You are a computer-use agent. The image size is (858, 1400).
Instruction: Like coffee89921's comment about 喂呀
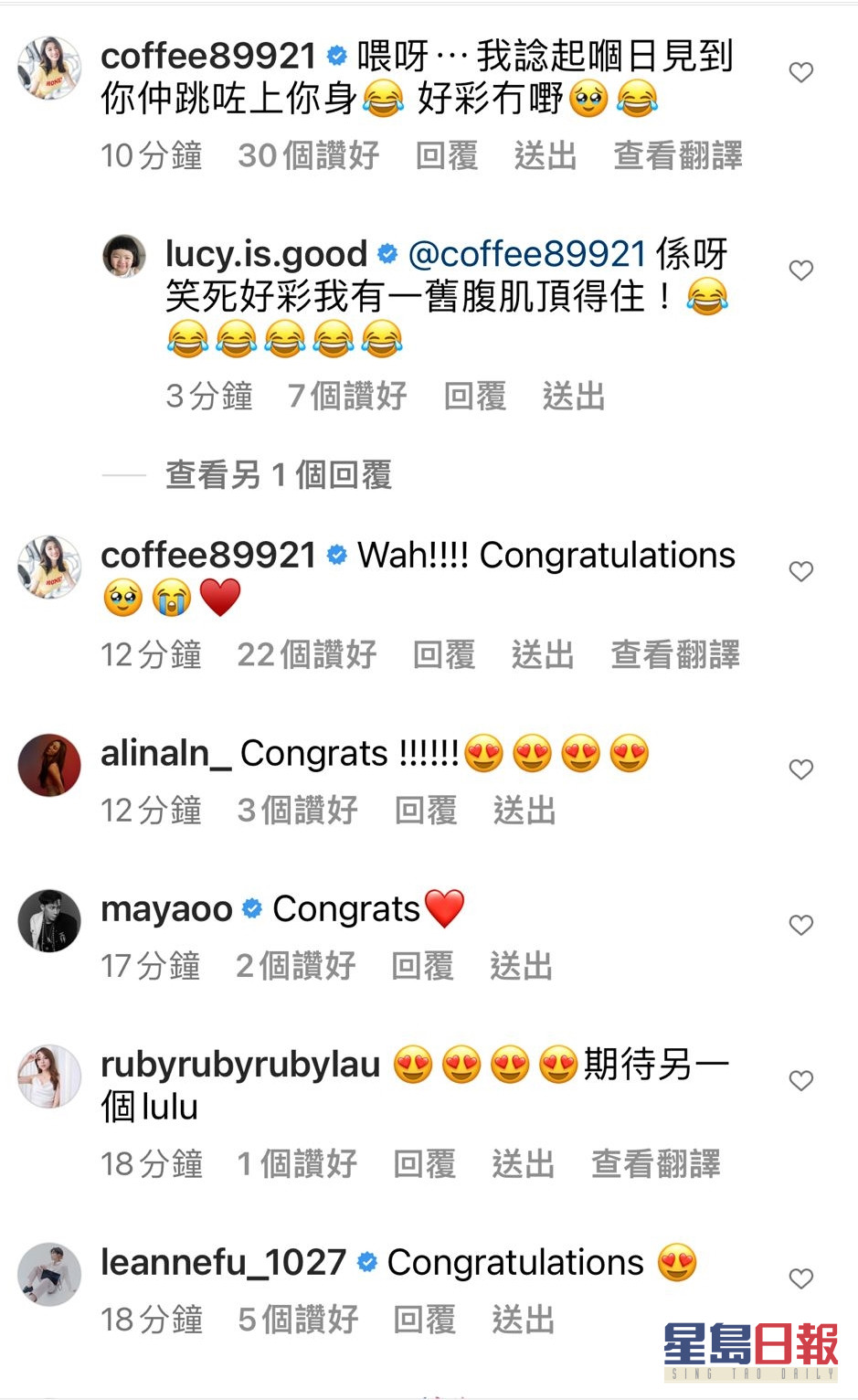(800, 72)
